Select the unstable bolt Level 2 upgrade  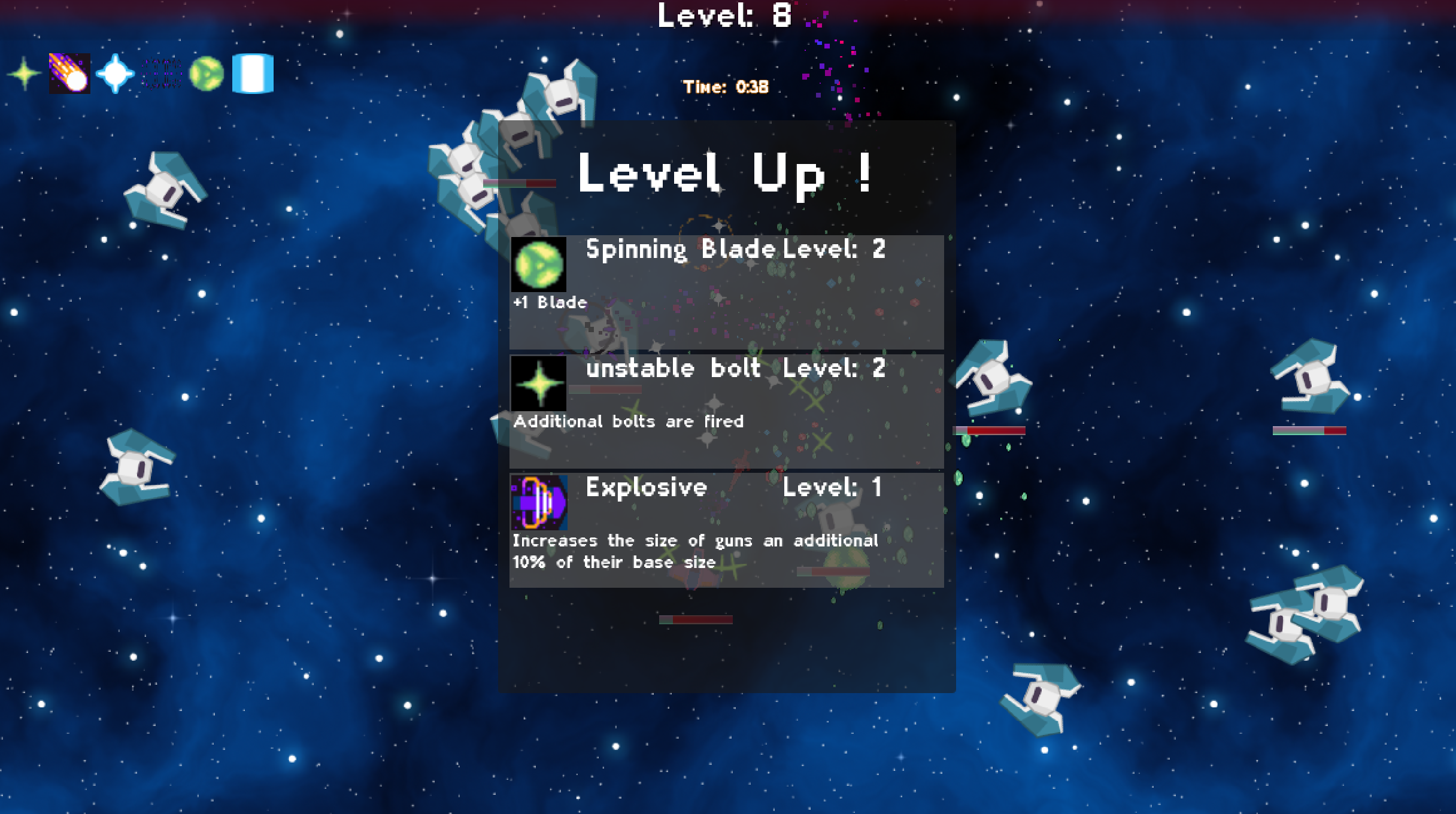[x=726, y=411]
